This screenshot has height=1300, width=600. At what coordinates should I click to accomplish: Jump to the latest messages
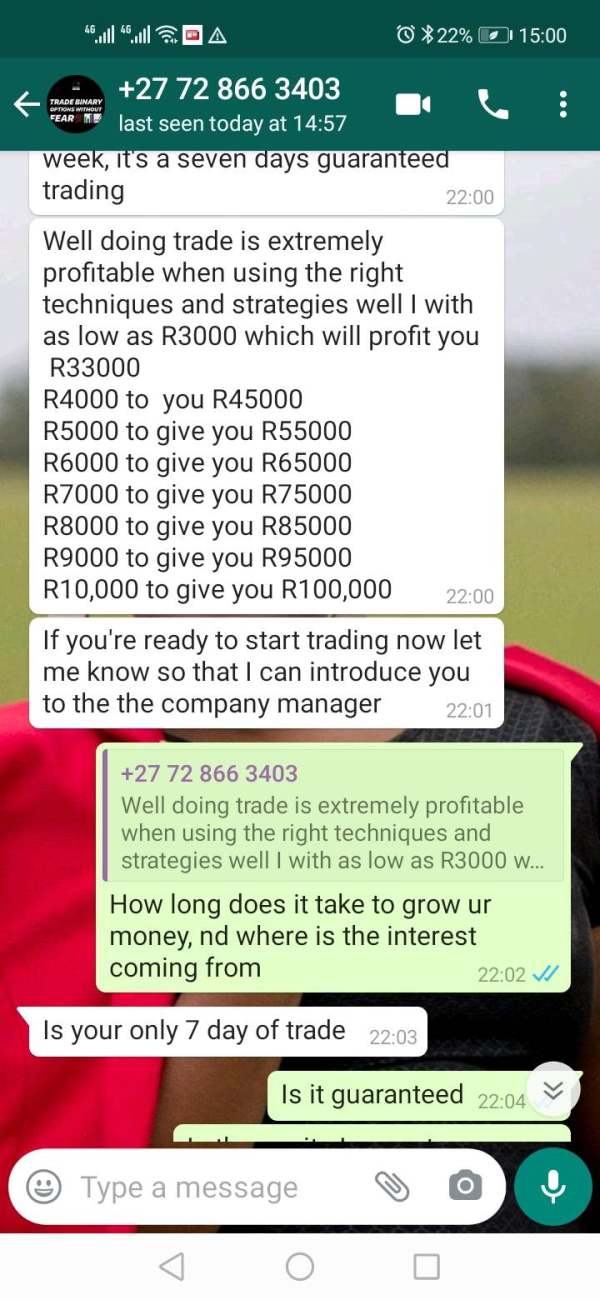click(x=553, y=1089)
